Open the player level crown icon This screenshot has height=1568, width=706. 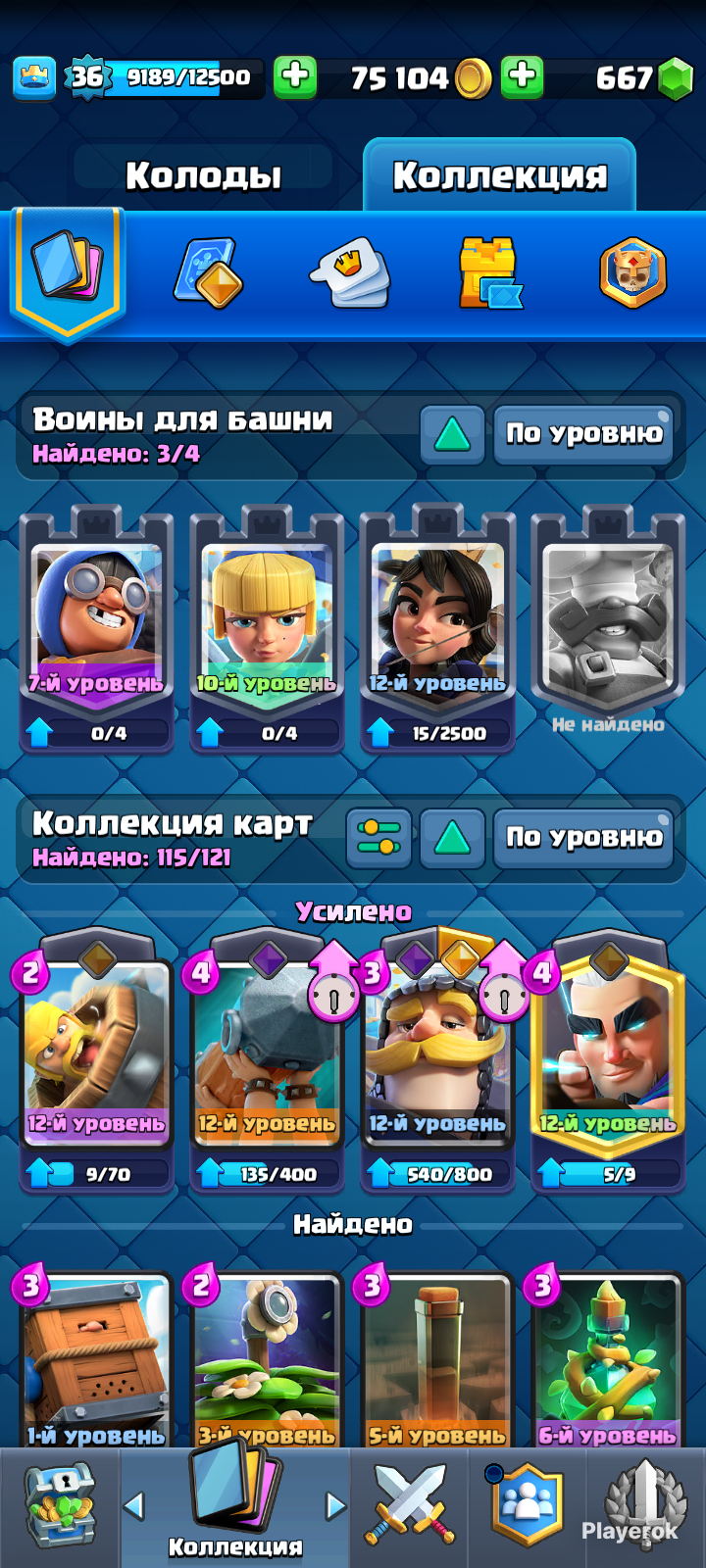pos(33,77)
